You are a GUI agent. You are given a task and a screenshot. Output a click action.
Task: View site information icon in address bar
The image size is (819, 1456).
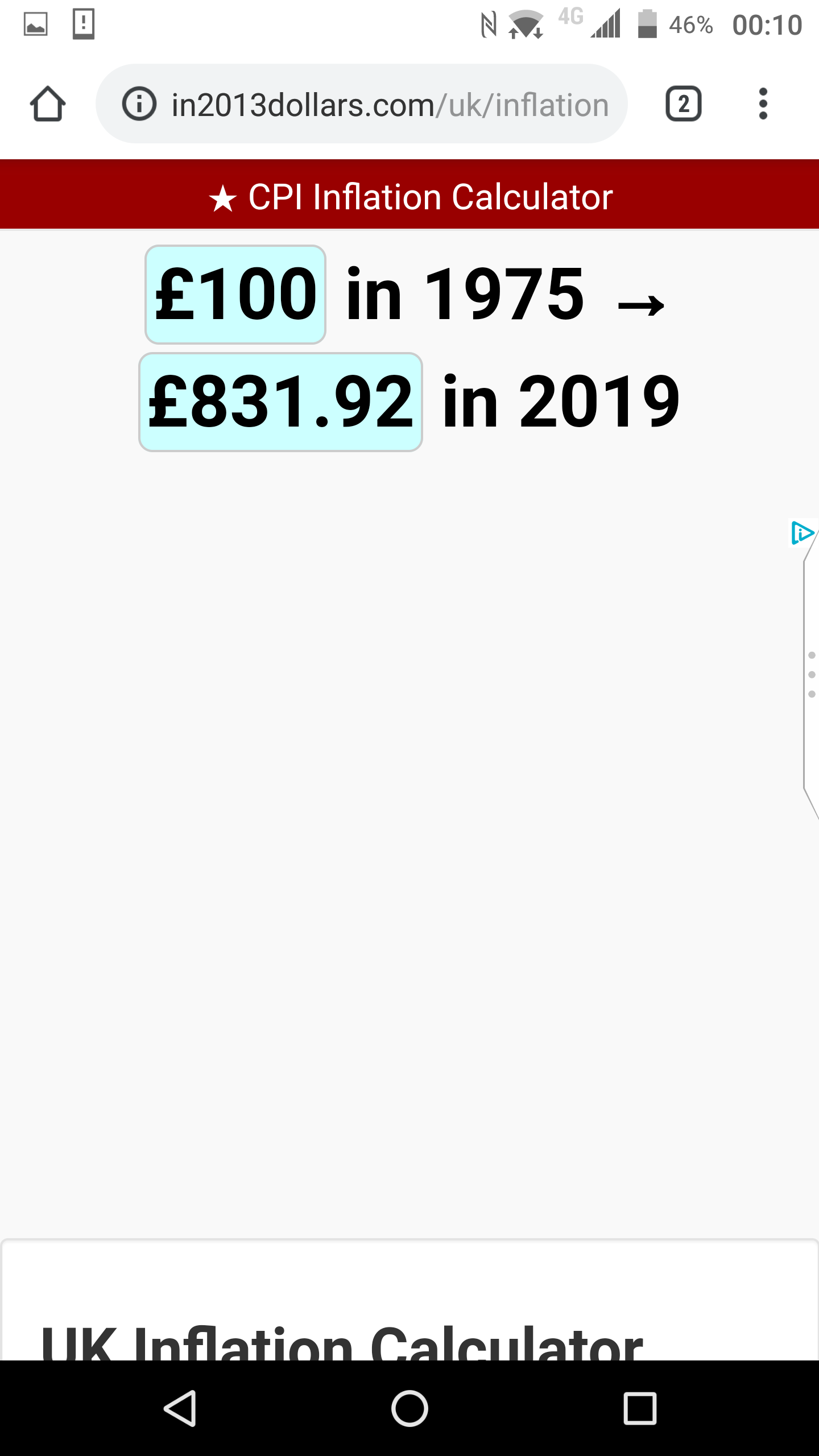click(139, 104)
